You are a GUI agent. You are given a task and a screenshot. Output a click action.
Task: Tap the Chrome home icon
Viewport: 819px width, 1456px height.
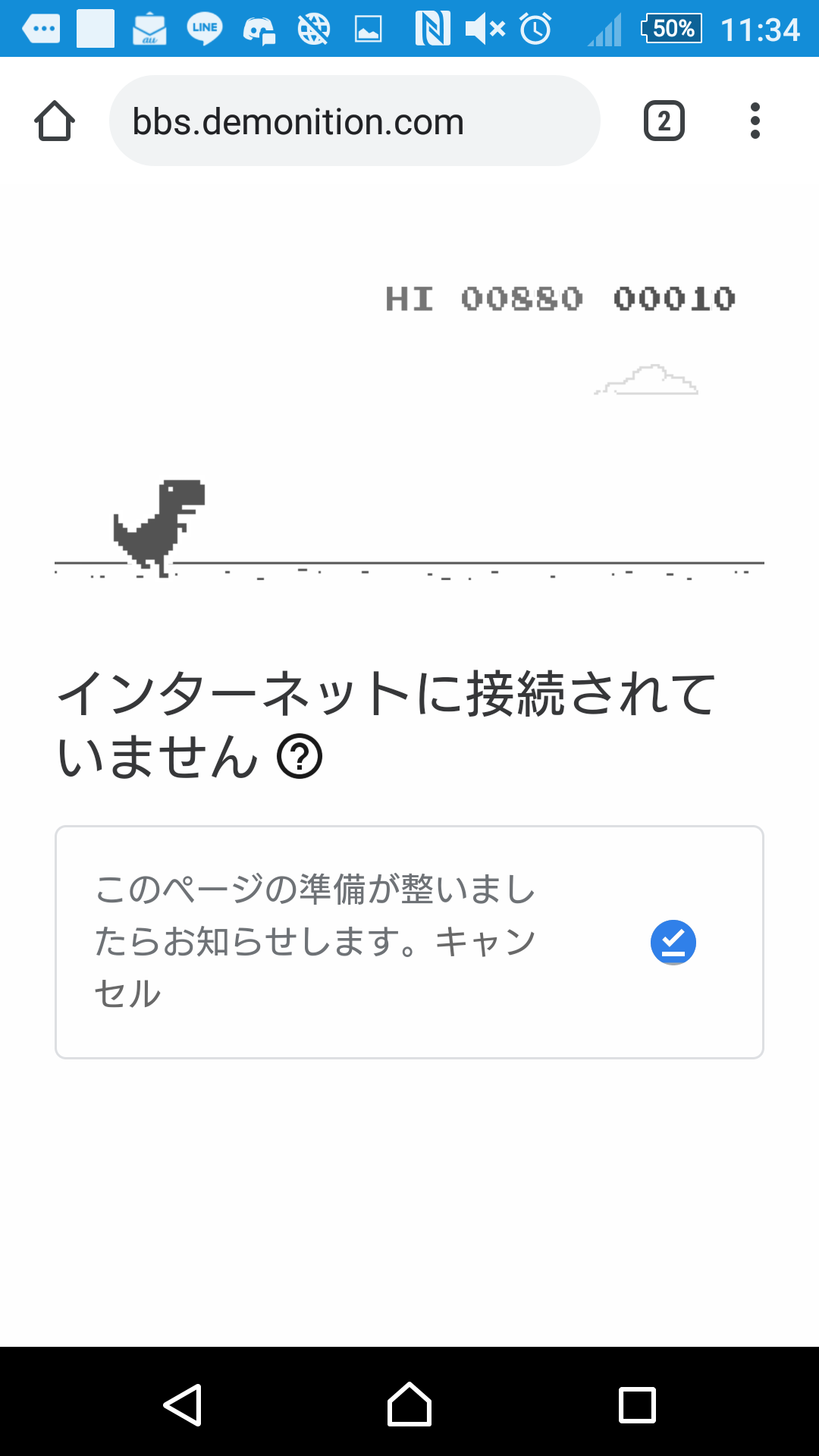(x=55, y=121)
